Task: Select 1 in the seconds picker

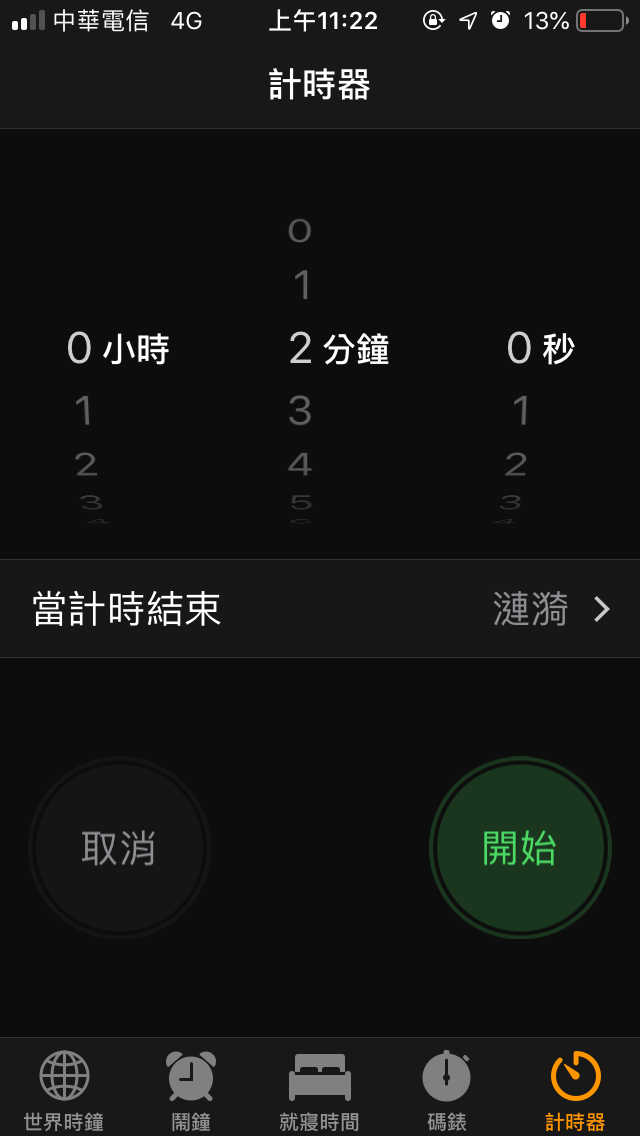Action: pos(520,410)
